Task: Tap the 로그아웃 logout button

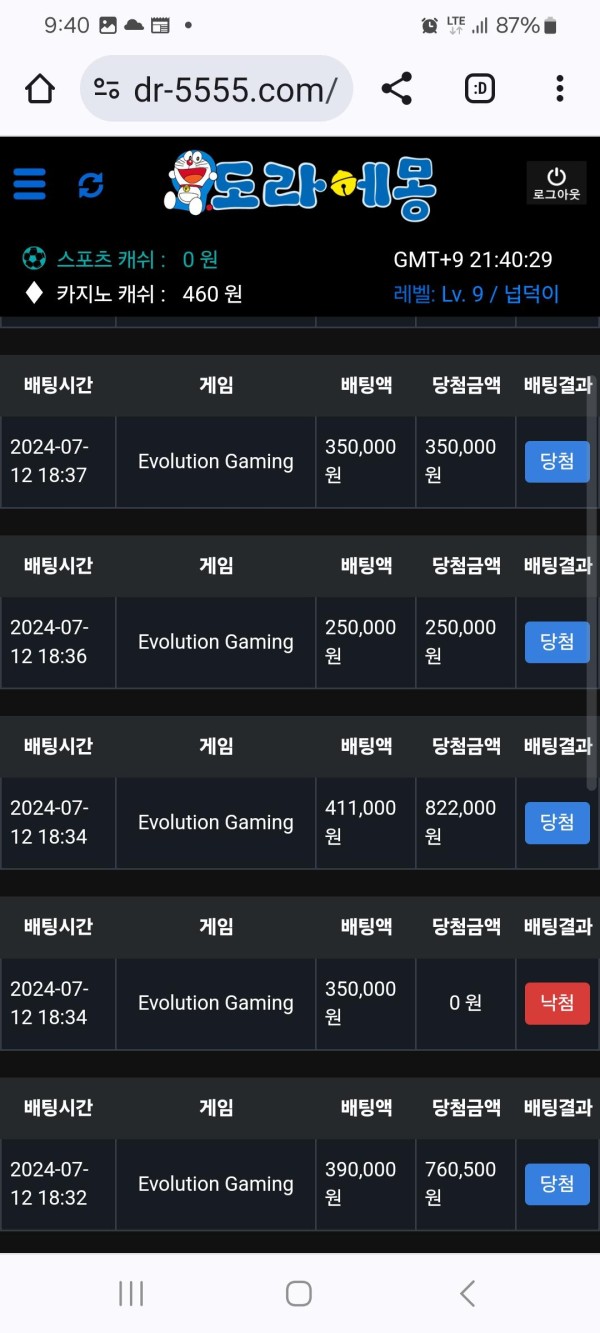Action: [x=556, y=183]
